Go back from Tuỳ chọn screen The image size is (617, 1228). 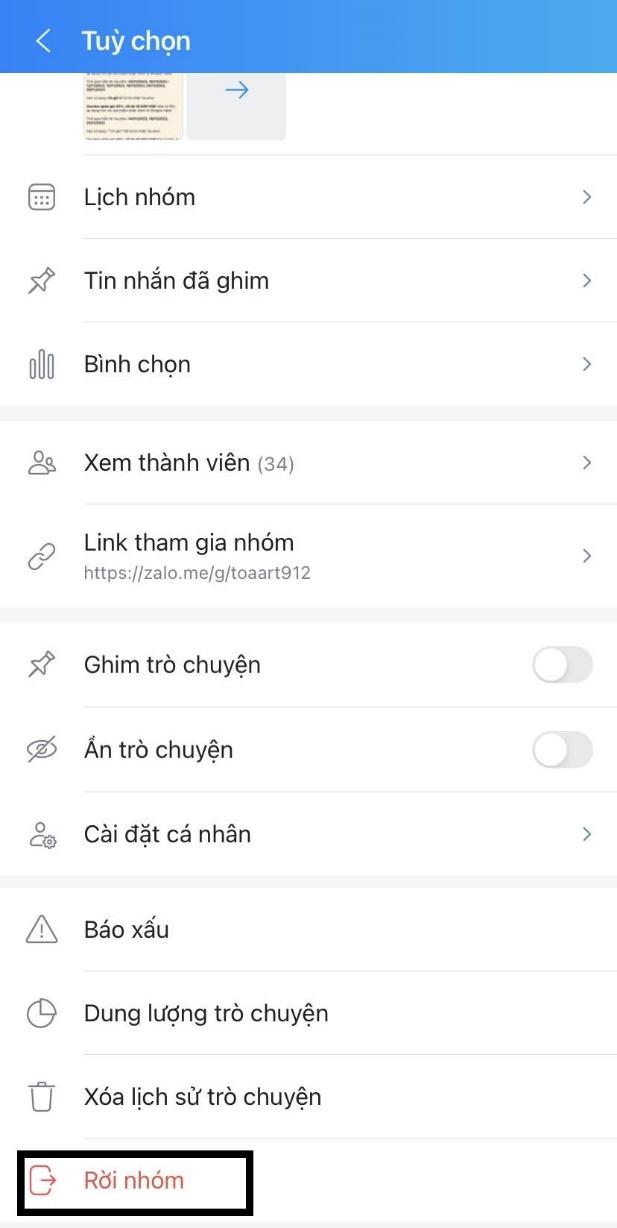point(43,41)
